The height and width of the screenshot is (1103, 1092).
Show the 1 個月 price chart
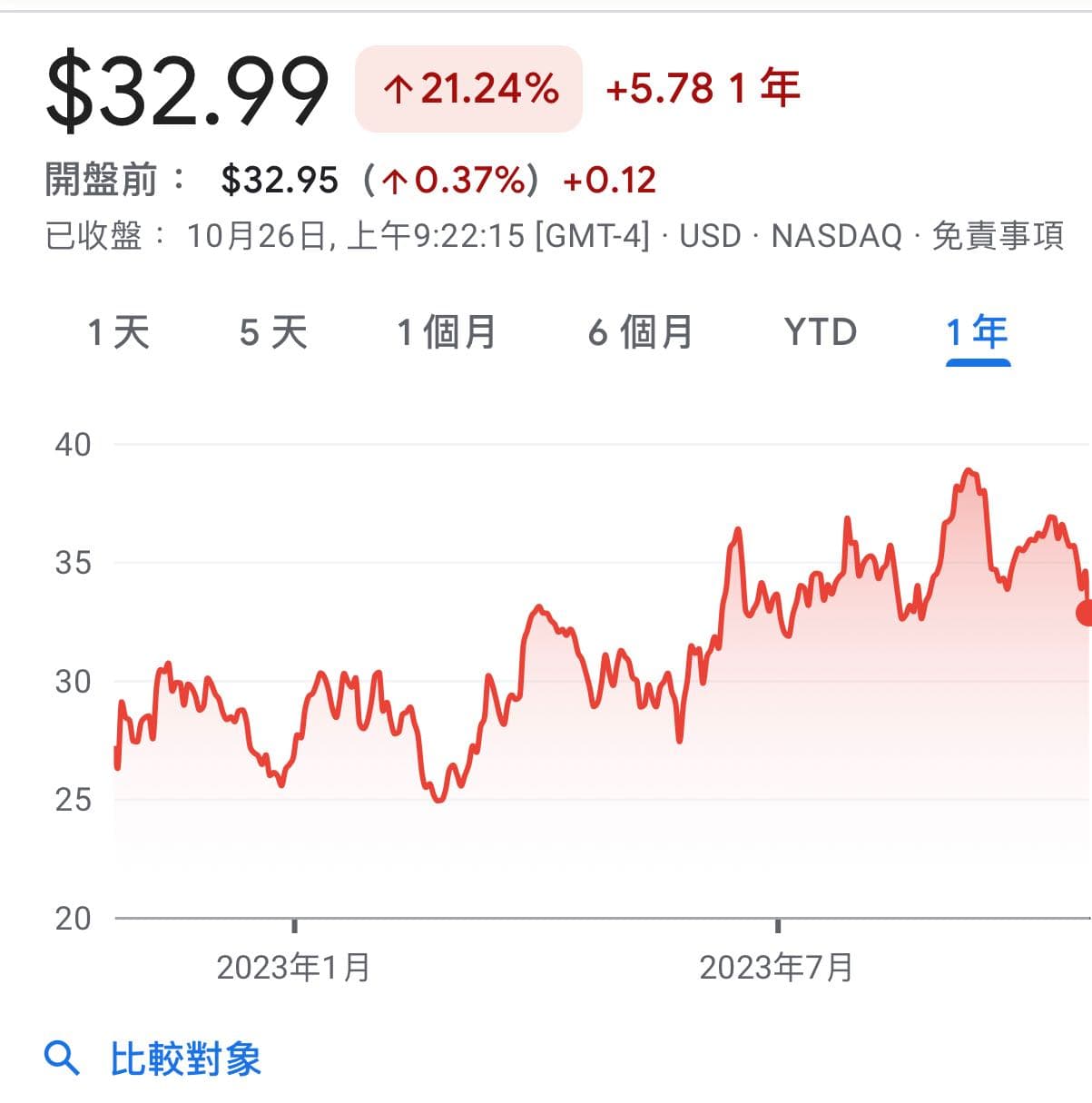click(446, 332)
